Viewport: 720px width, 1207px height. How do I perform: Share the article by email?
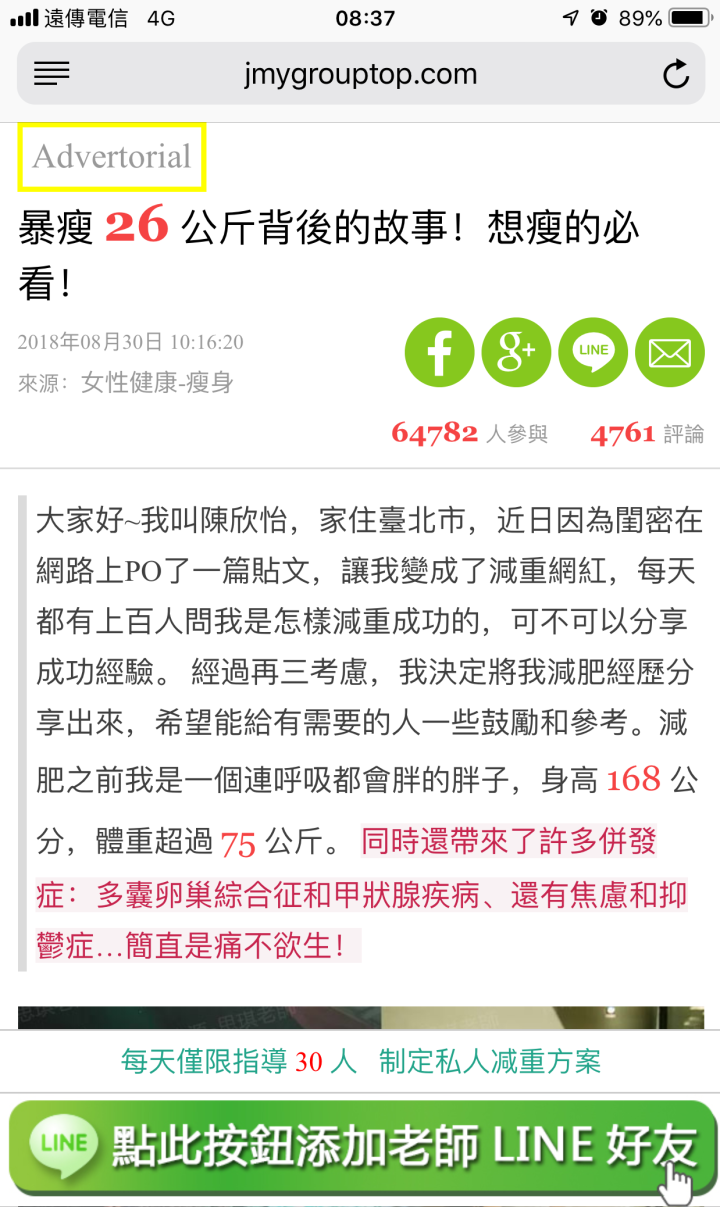click(670, 352)
